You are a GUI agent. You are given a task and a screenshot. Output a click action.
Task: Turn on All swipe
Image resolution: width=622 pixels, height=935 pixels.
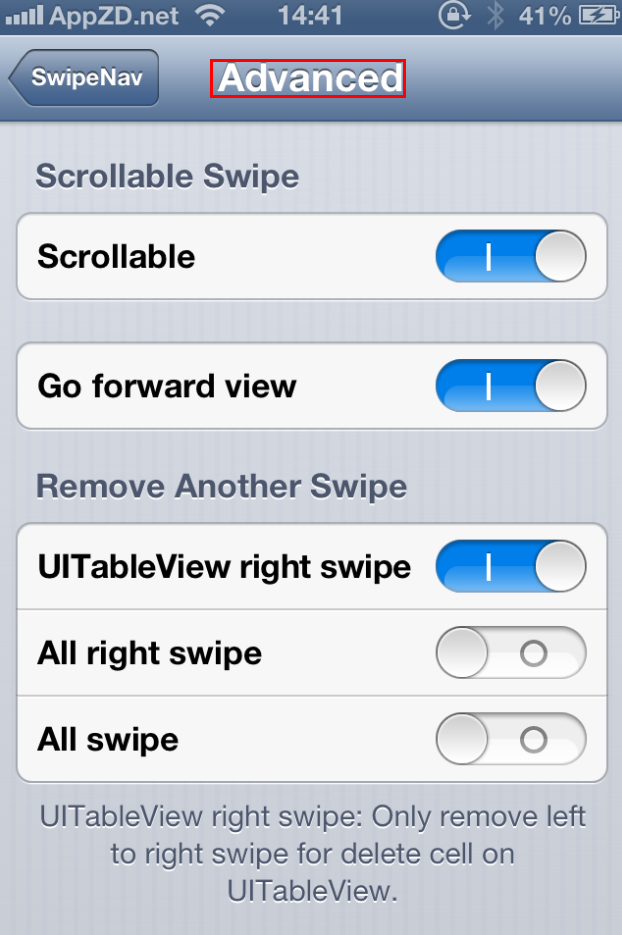click(x=510, y=740)
